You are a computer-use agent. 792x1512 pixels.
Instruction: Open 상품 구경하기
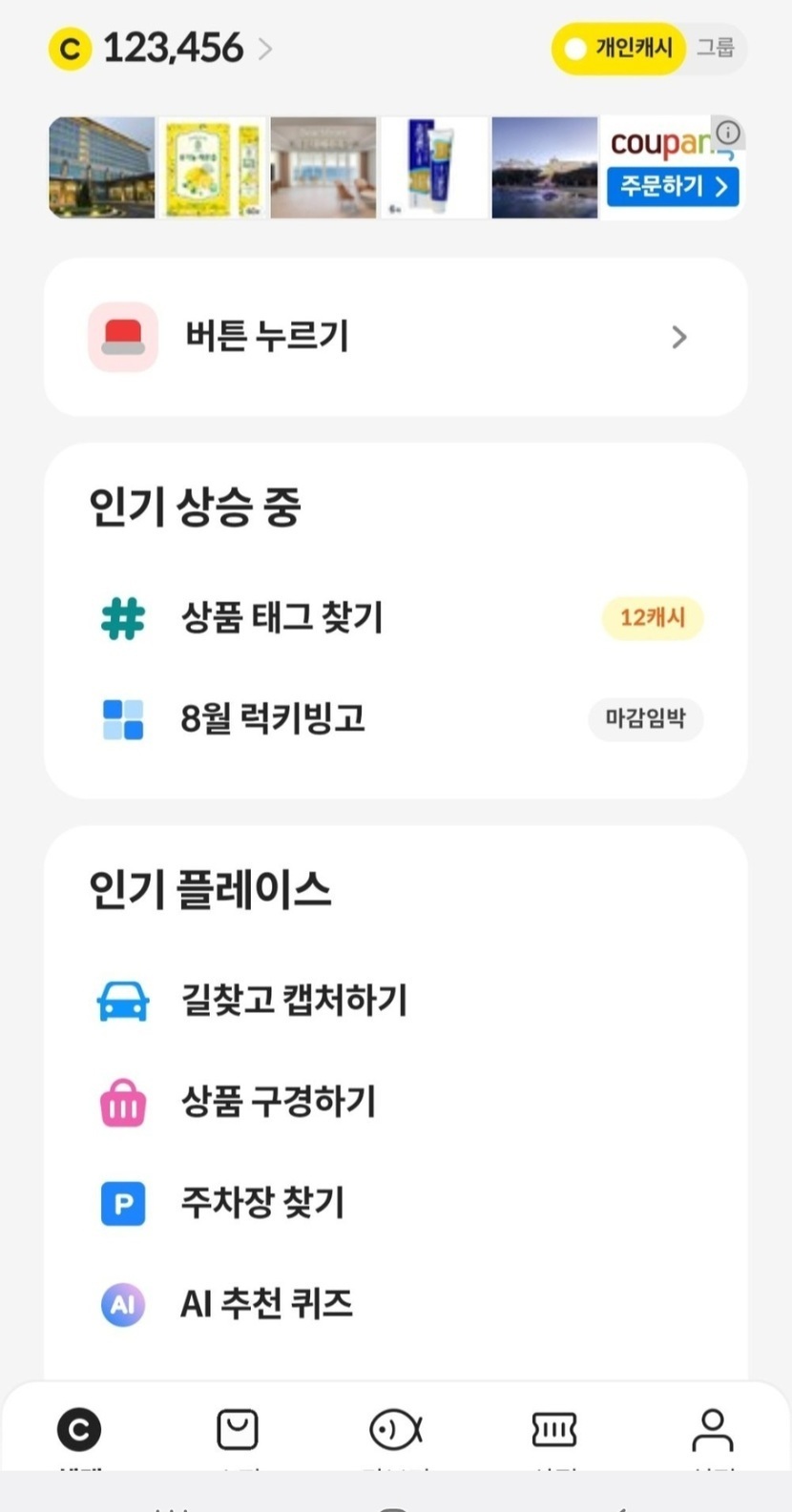click(x=395, y=1102)
